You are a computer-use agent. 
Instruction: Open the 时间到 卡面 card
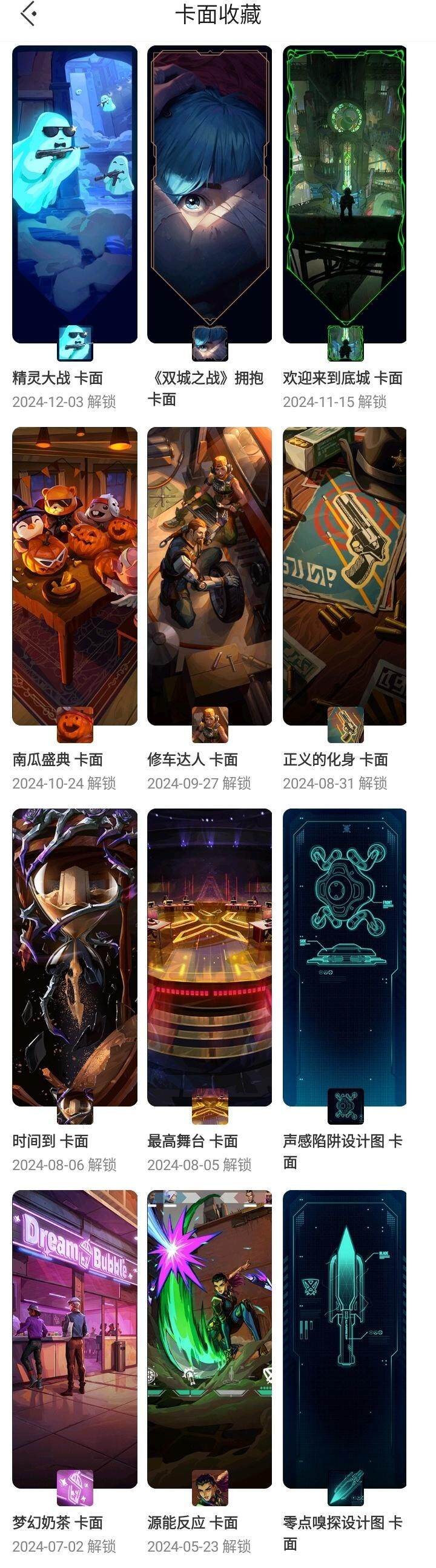74,957
